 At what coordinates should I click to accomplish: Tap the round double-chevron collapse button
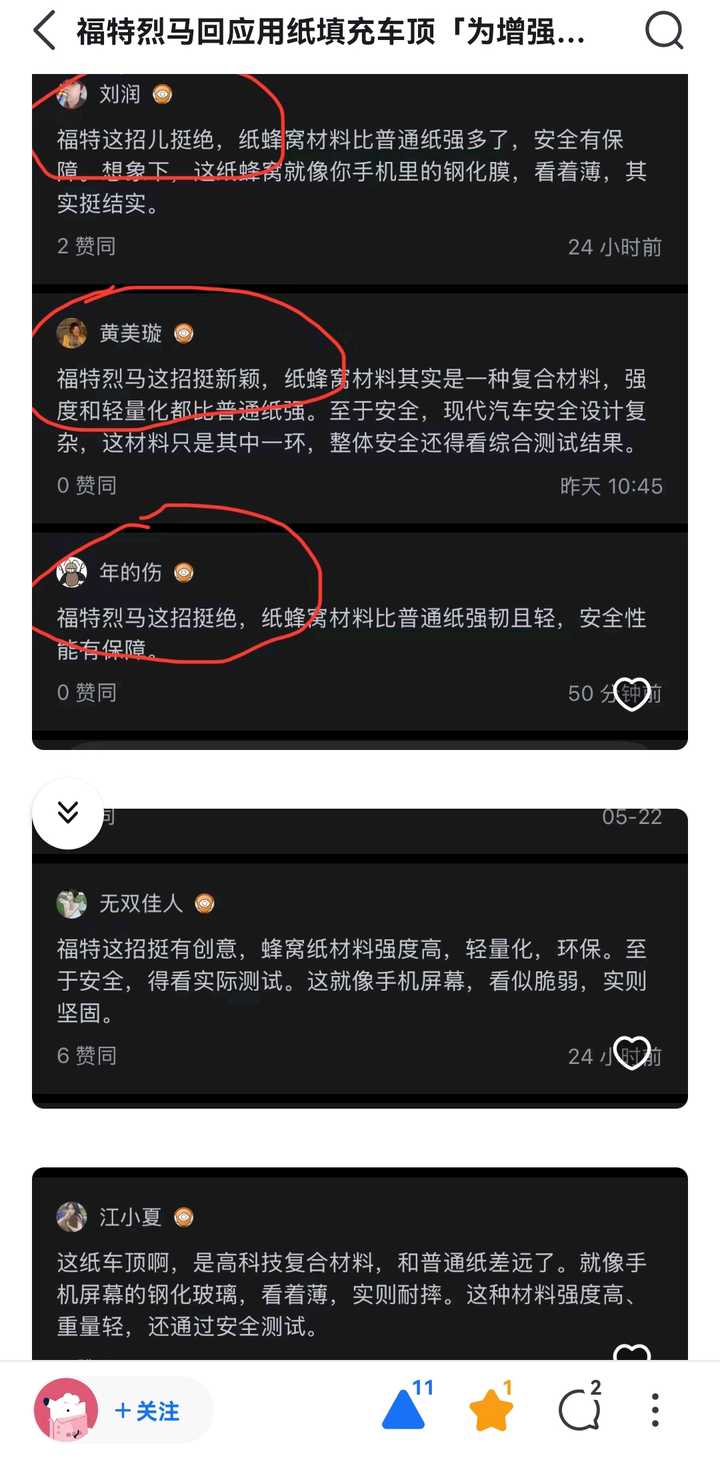[68, 812]
